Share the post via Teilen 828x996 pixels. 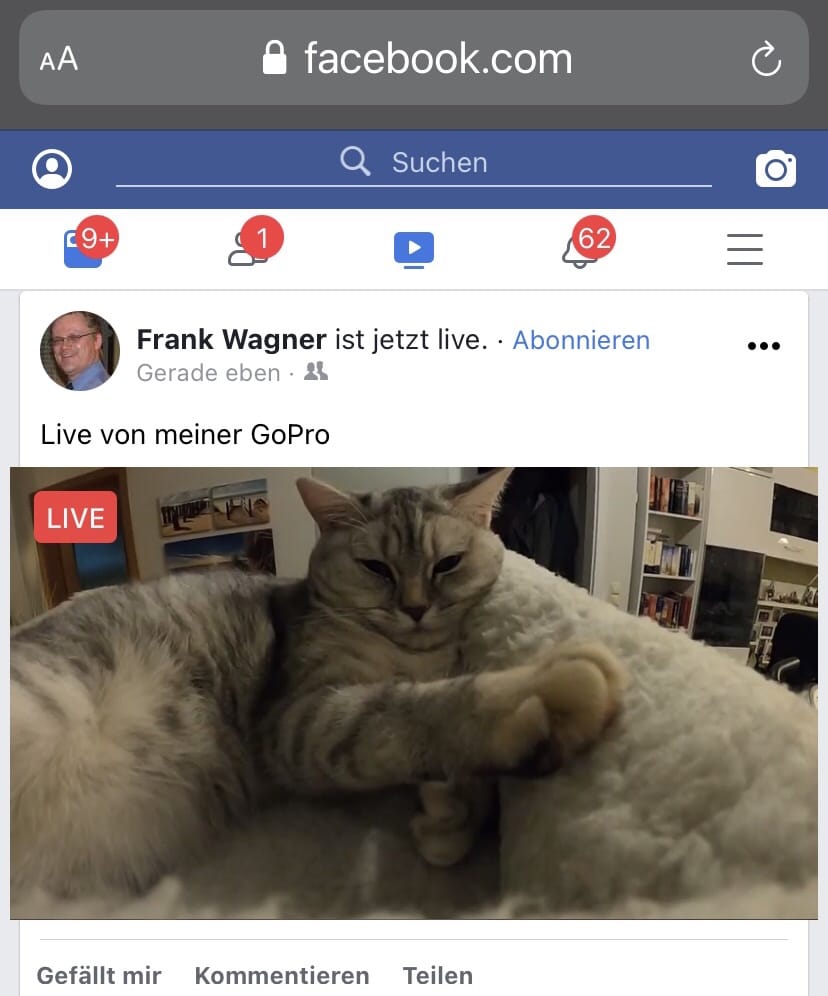[x=437, y=975]
